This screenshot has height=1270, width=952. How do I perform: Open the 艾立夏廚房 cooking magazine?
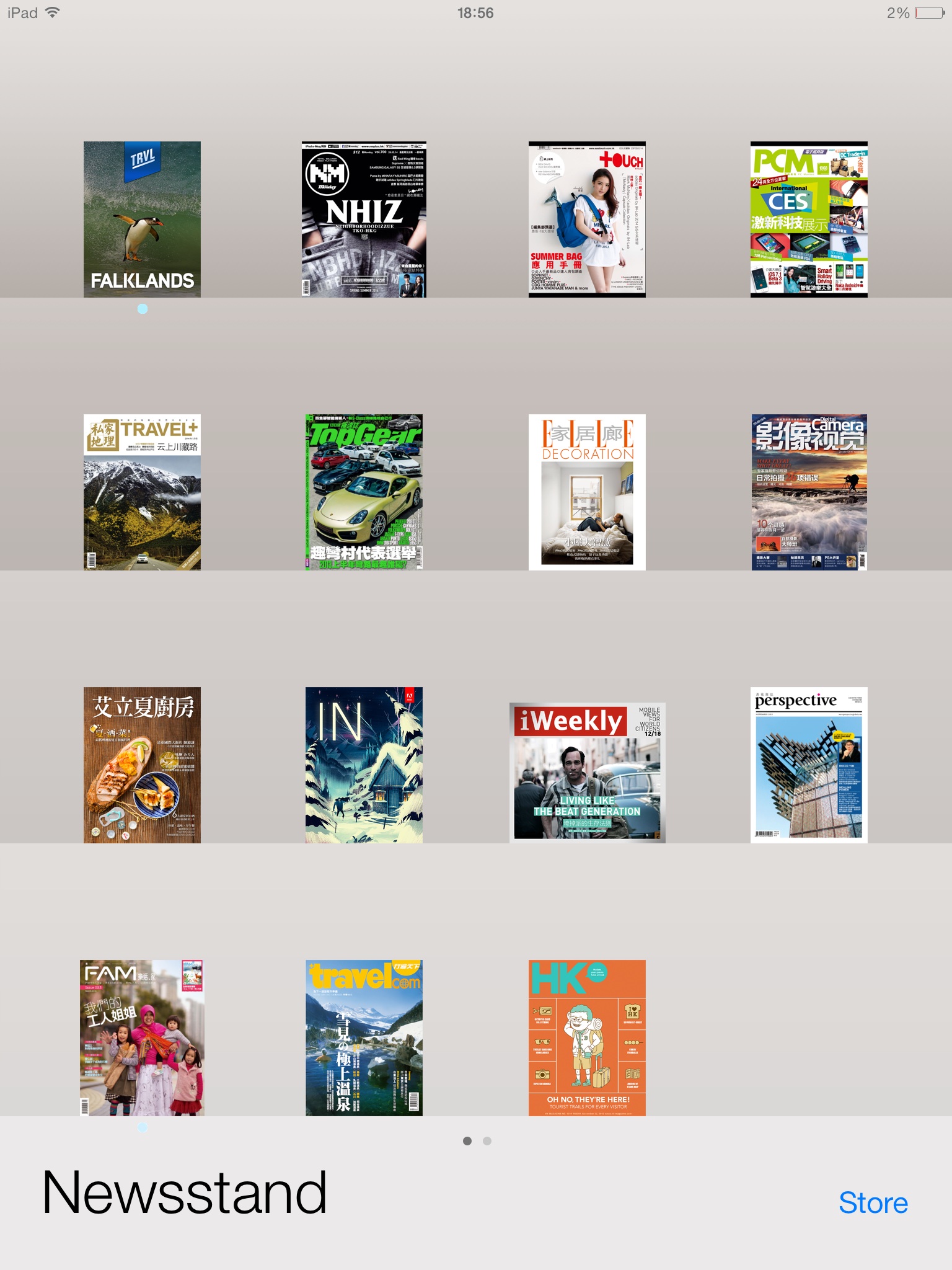point(142,765)
